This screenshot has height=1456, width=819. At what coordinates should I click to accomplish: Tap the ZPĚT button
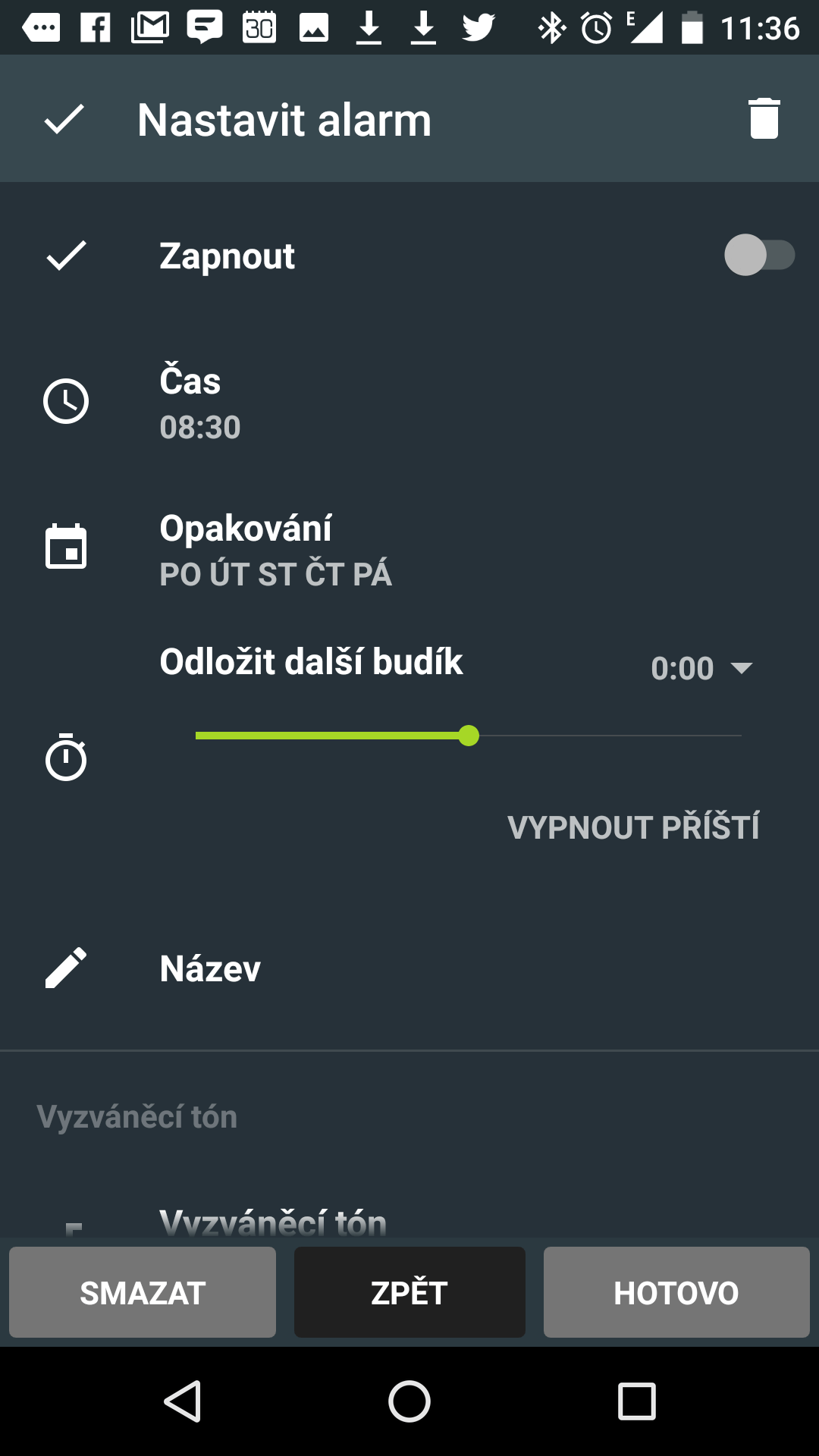pos(409,1292)
